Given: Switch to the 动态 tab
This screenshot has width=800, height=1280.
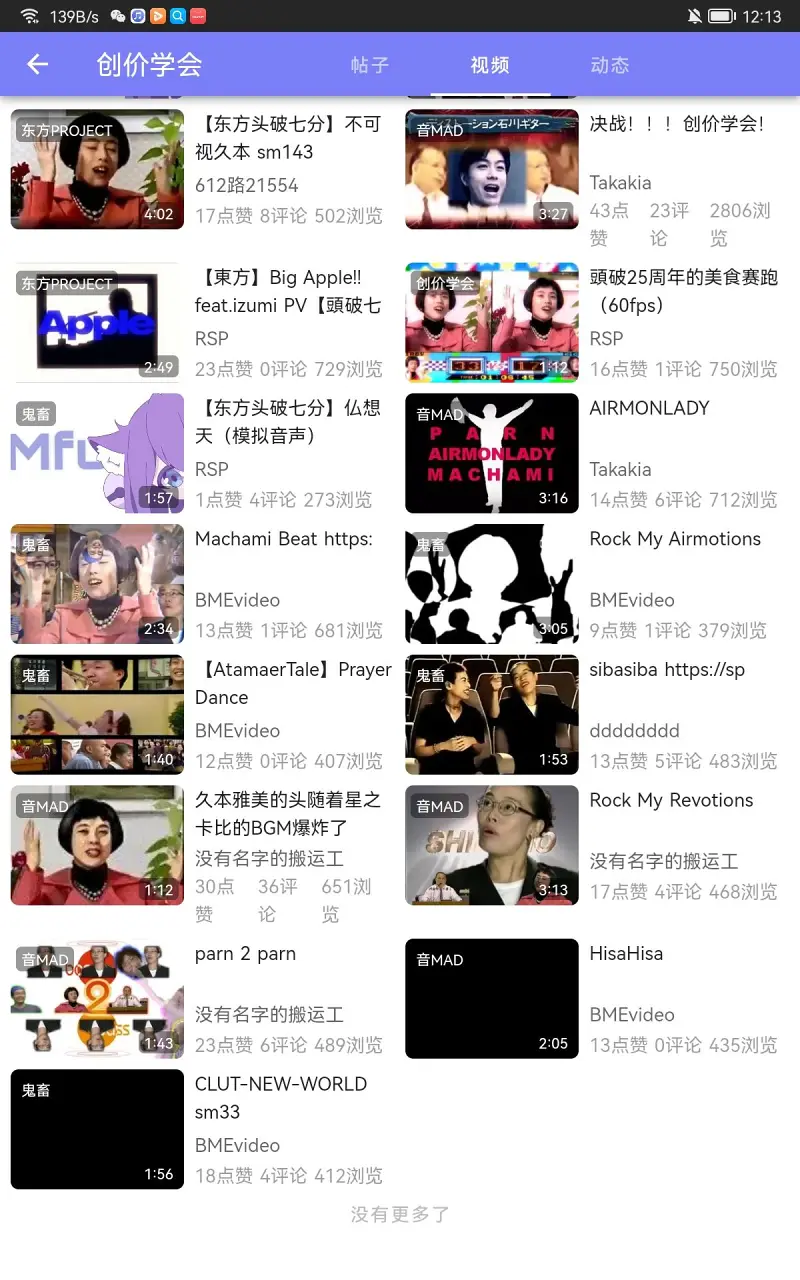Looking at the screenshot, I should 610,65.
